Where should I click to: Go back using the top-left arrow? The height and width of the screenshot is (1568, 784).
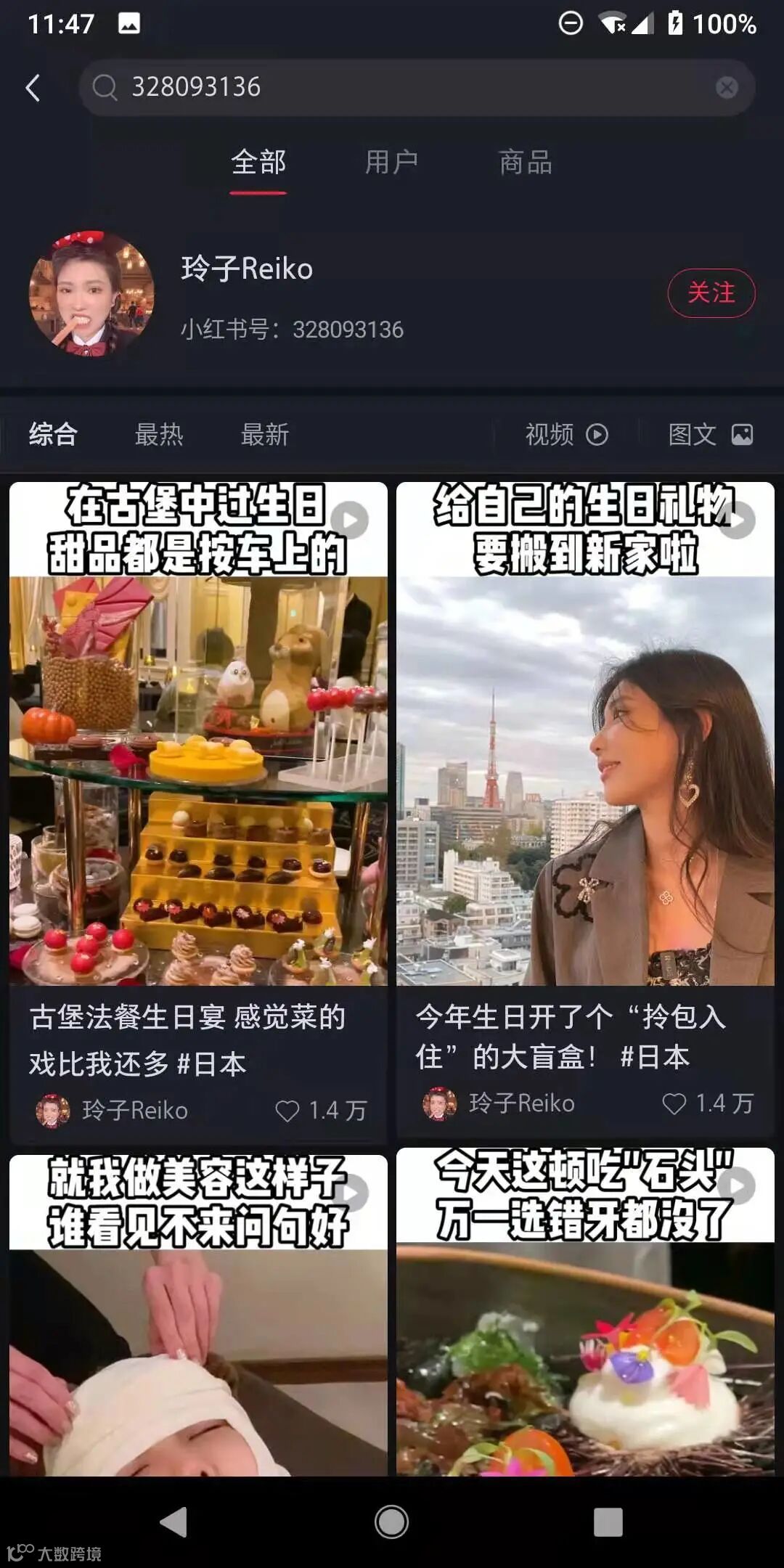coord(33,89)
